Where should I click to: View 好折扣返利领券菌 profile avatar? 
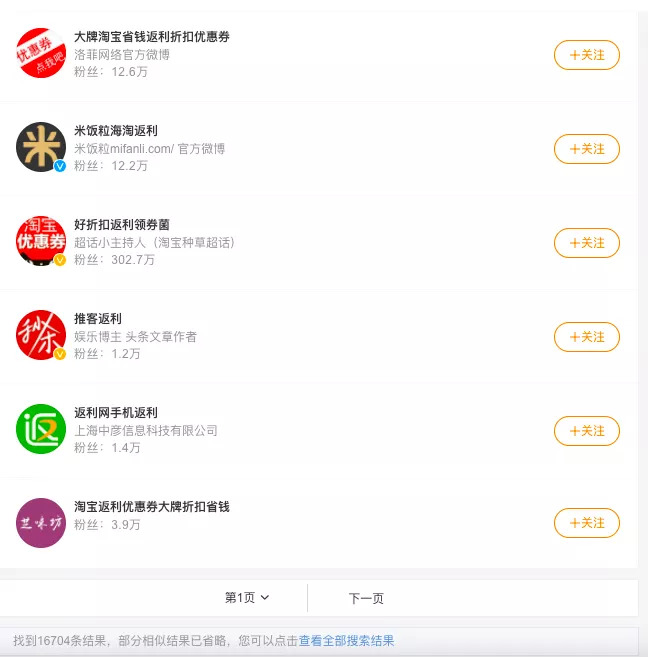pos(41,241)
